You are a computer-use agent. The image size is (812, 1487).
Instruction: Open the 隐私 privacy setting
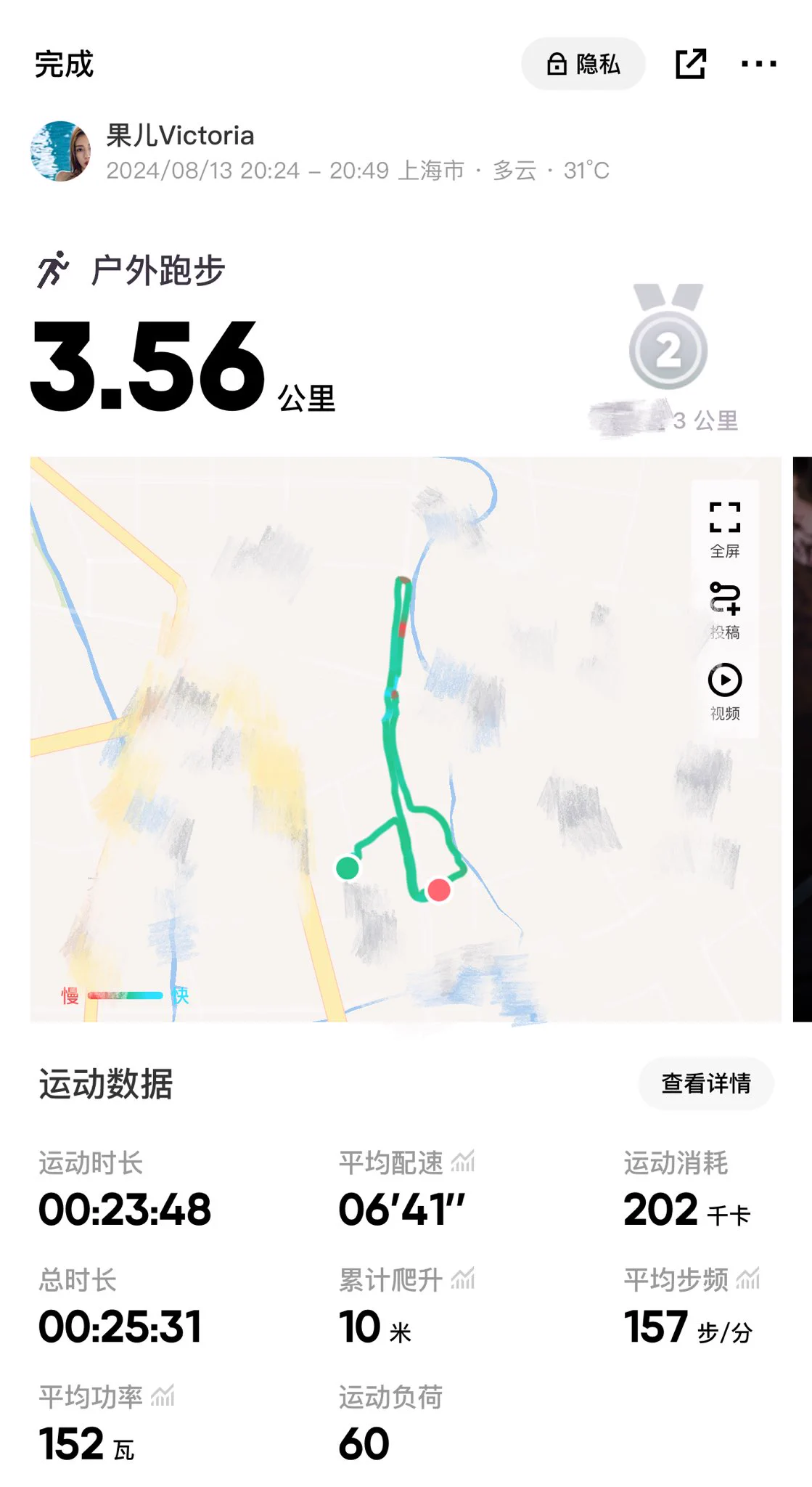[583, 64]
